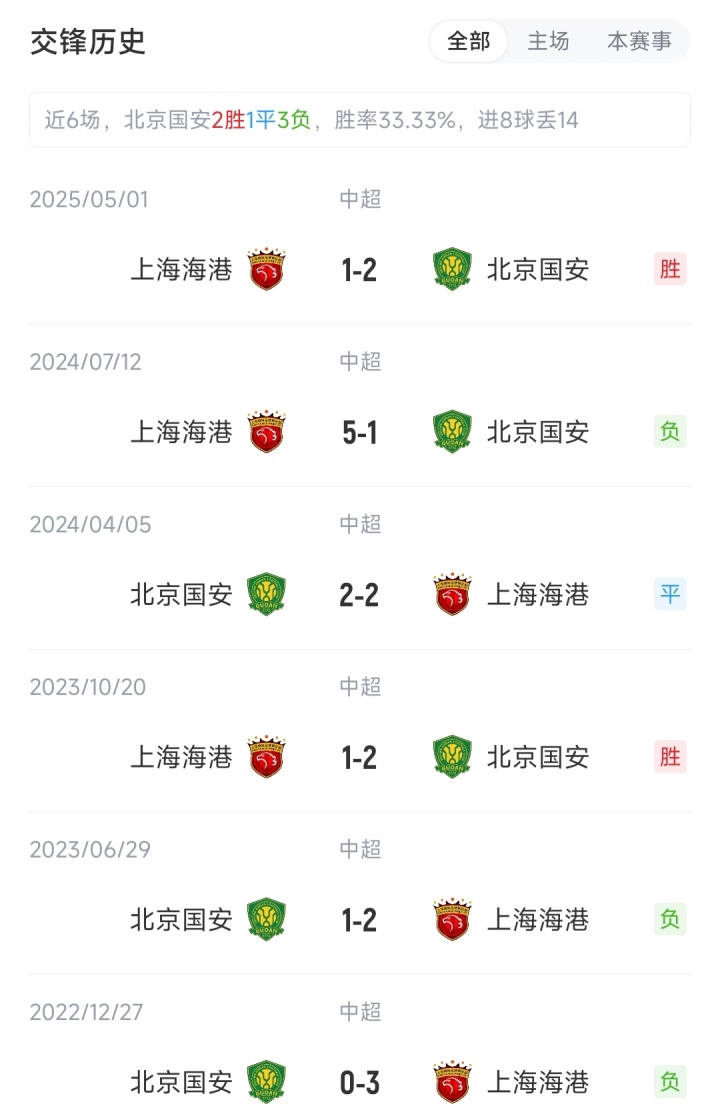The image size is (720, 1114).
Task: Open the 本赛事 tab
Action: (638, 42)
